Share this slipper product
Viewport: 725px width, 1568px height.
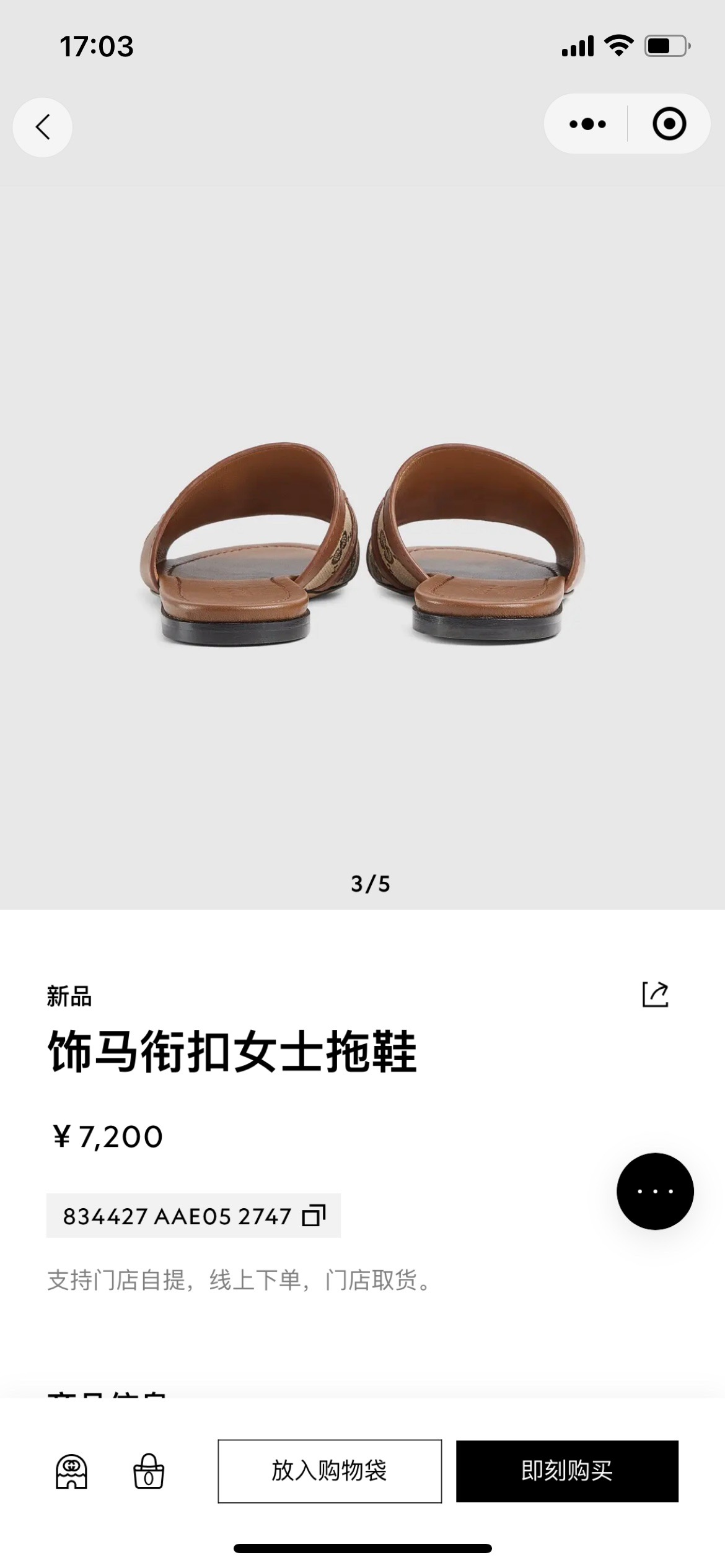point(654,994)
